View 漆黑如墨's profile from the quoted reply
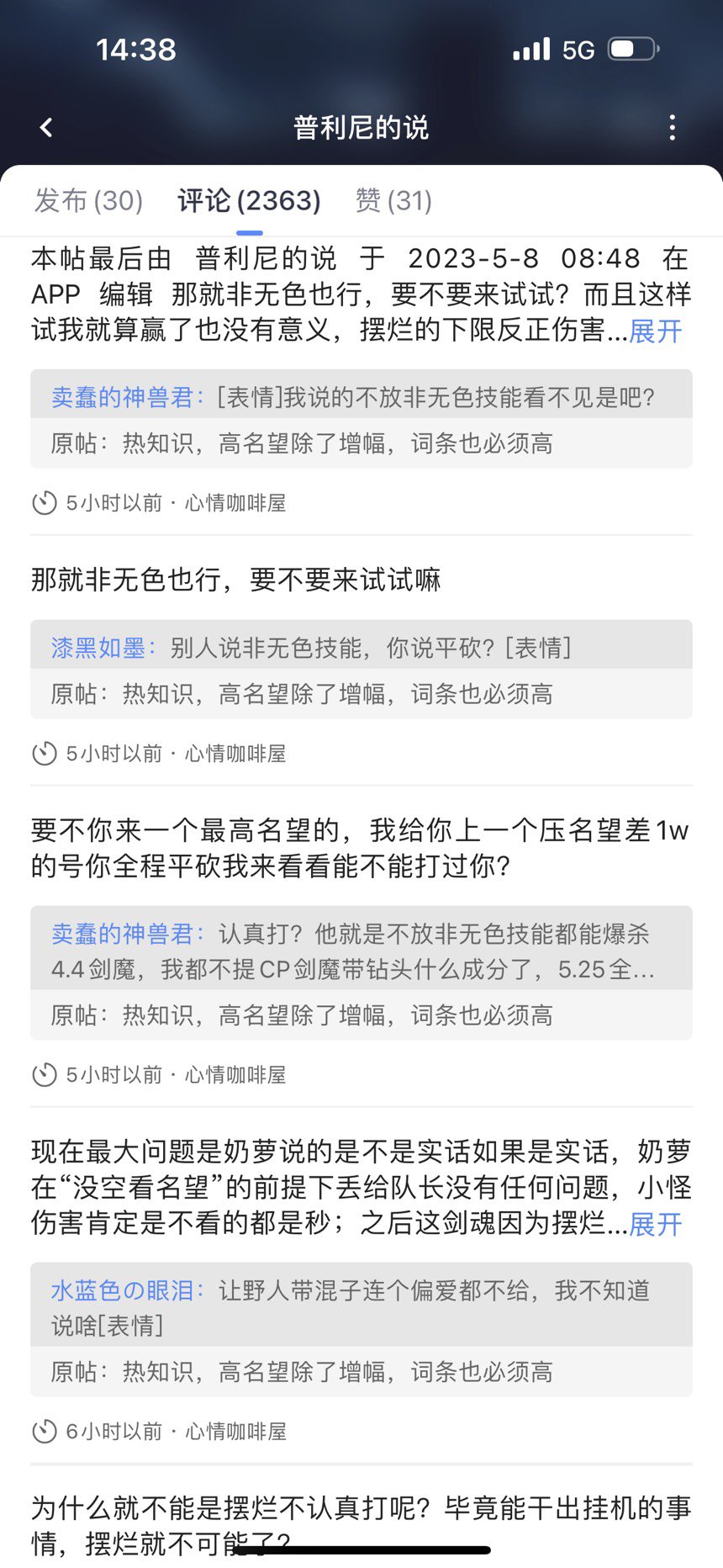 [98, 648]
